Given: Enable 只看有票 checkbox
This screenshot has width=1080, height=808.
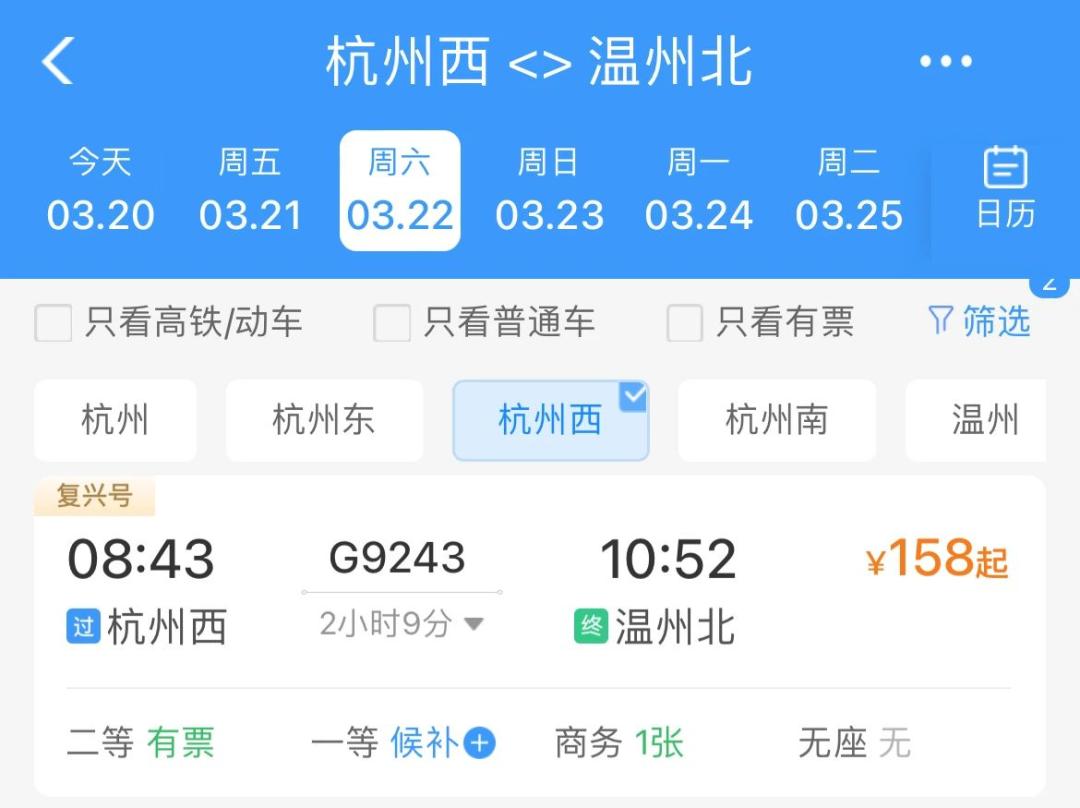Looking at the screenshot, I should [685, 323].
